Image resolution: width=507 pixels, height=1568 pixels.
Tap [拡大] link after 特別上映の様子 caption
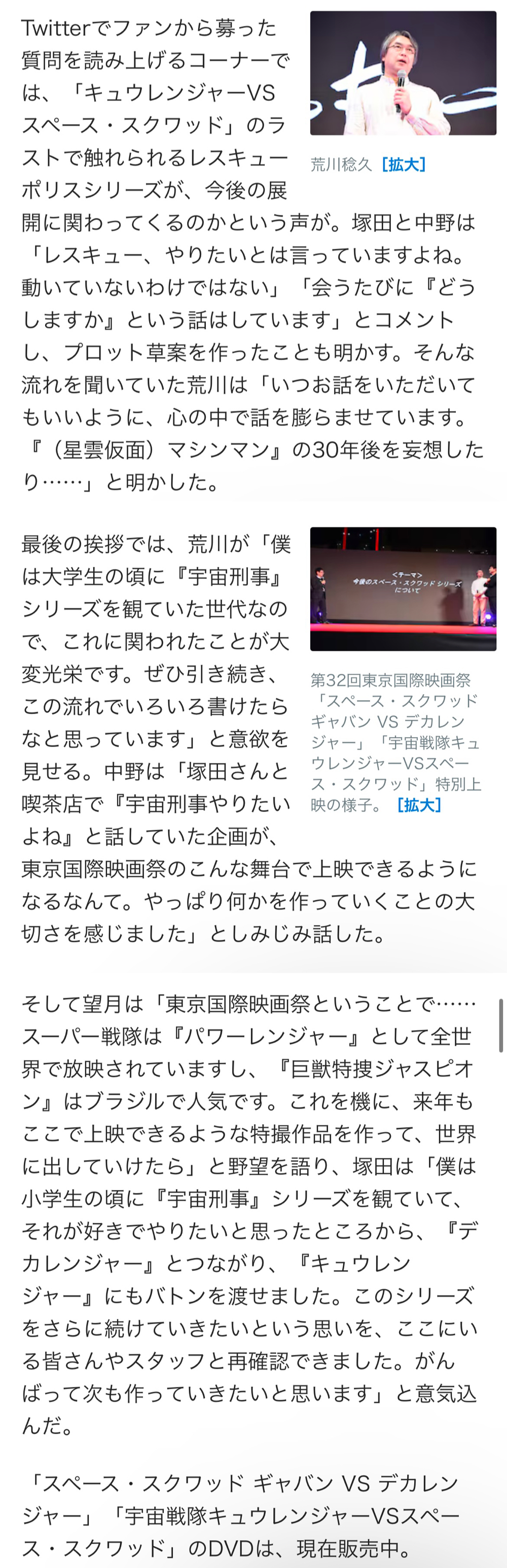click(x=419, y=805)
